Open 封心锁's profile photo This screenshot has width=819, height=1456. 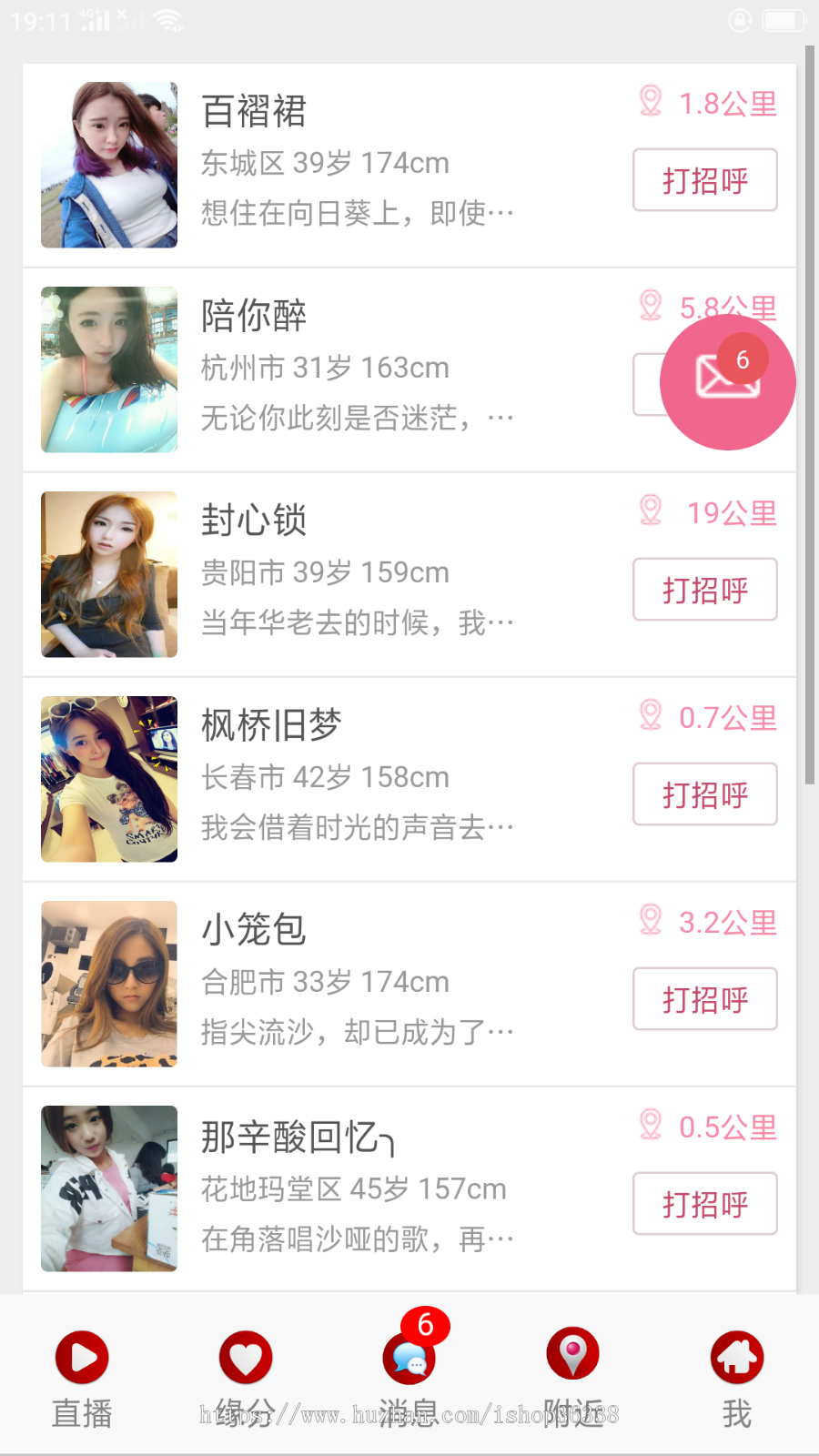(x=109, y=574)
